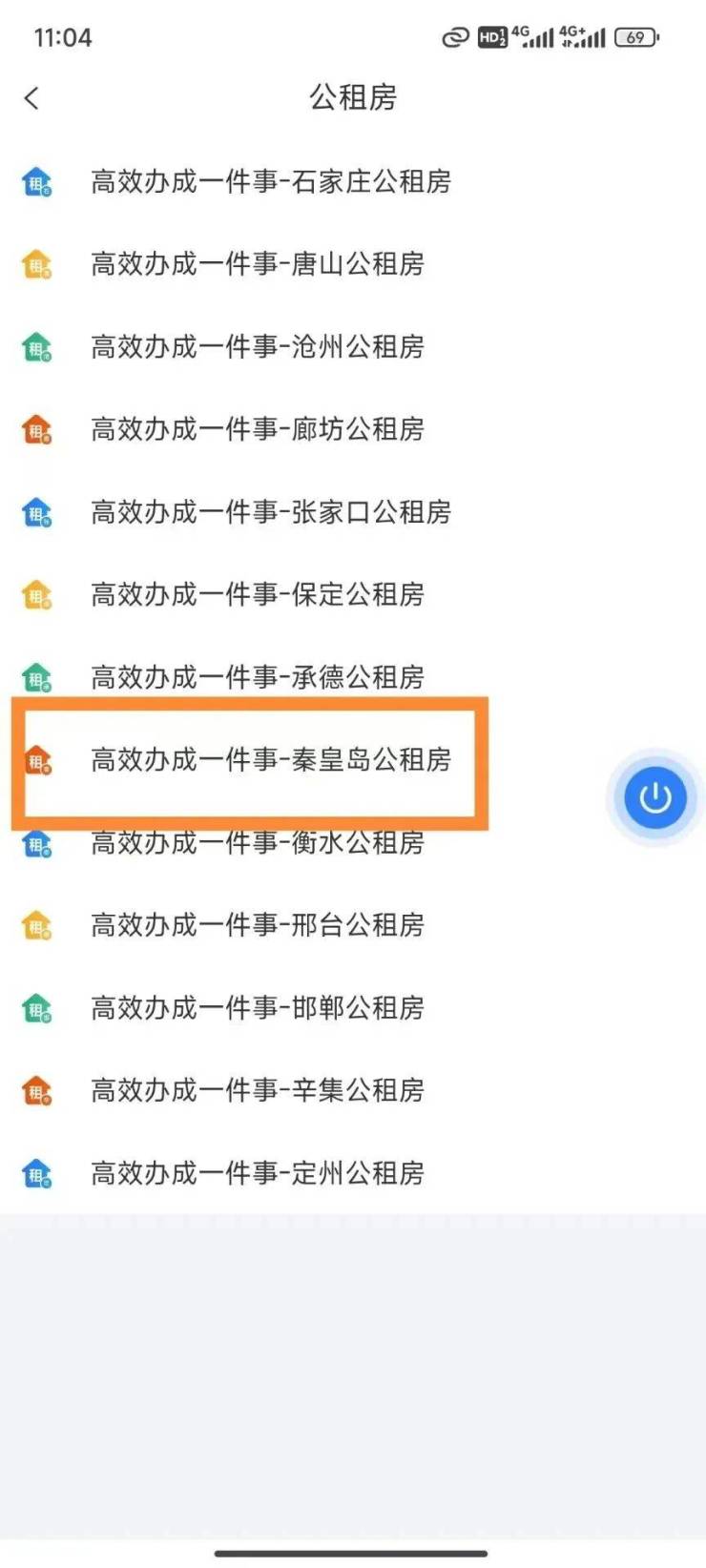Screen dimensions: 706x1568
Task: Tap the 保定公租房 item
Action: point(258,595)
